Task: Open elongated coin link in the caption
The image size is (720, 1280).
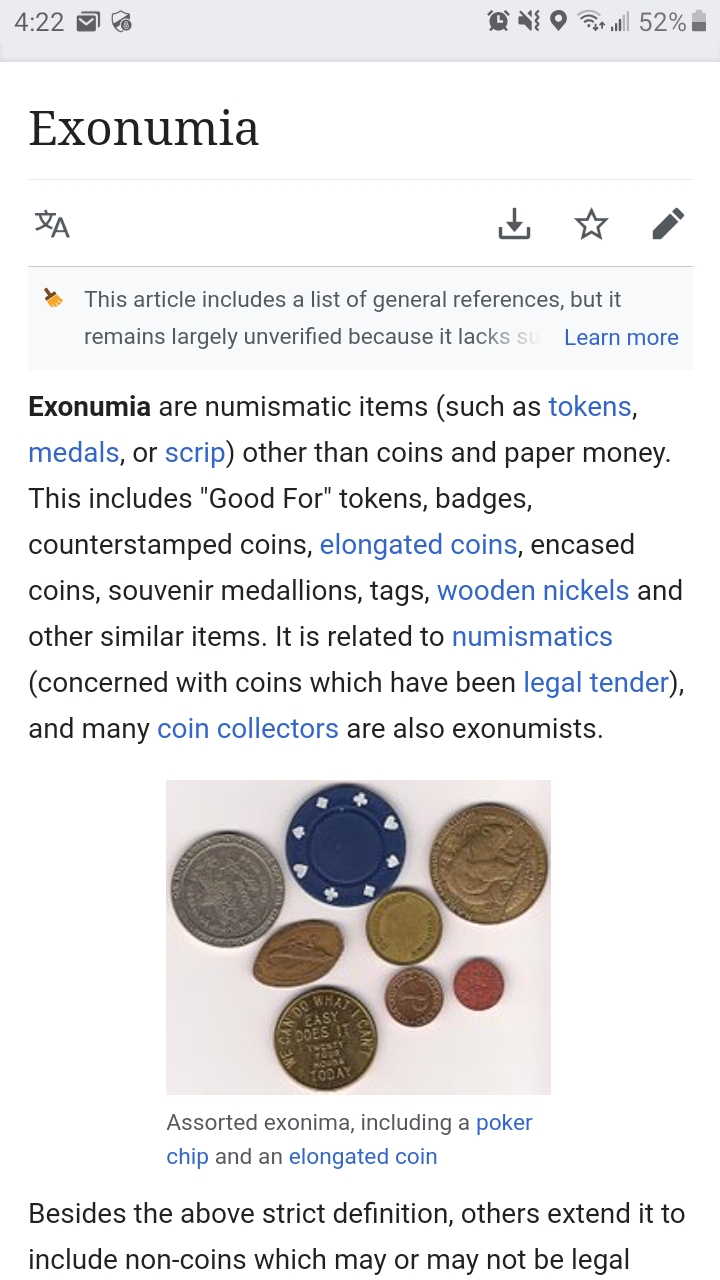Action: (x=363, y=1157)
